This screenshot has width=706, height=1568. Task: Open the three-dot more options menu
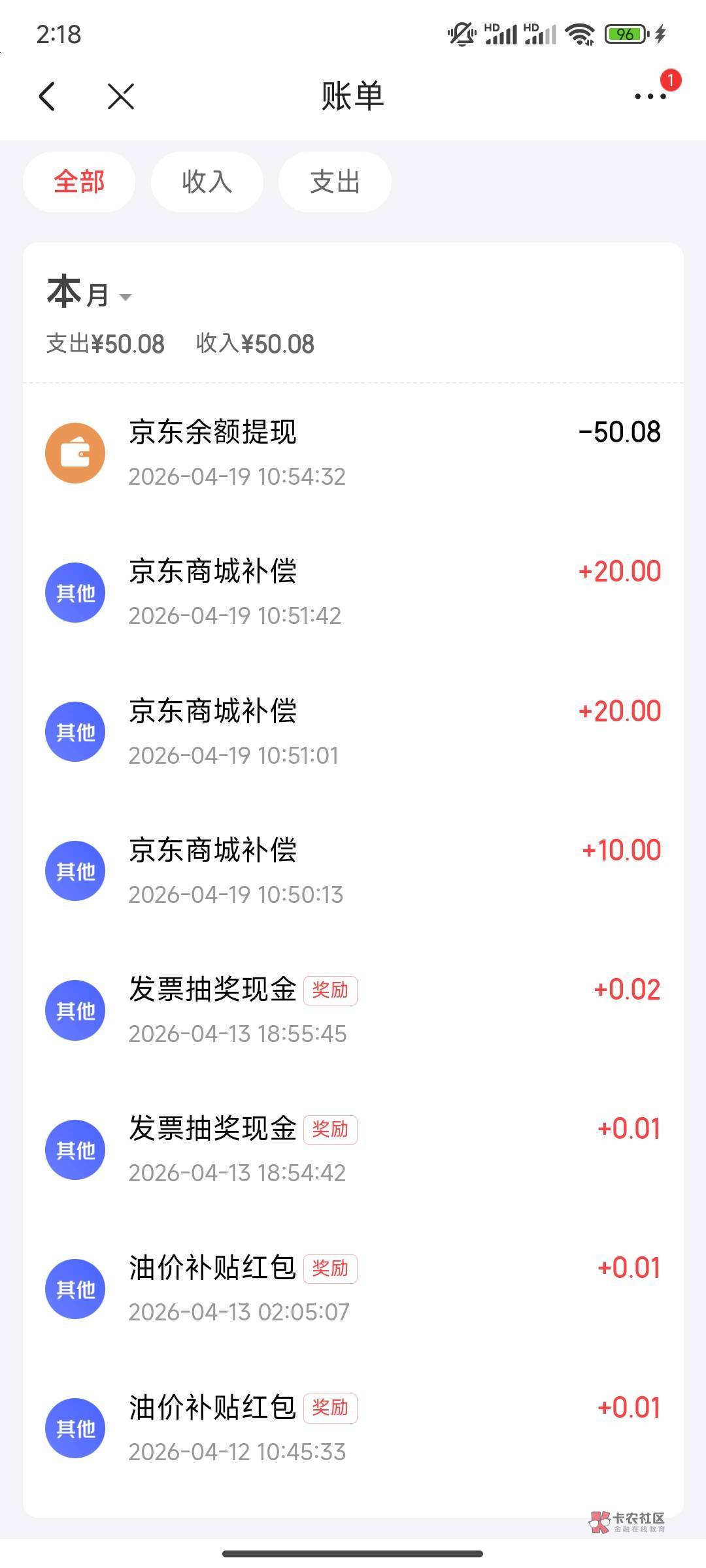tap(650, 97)
